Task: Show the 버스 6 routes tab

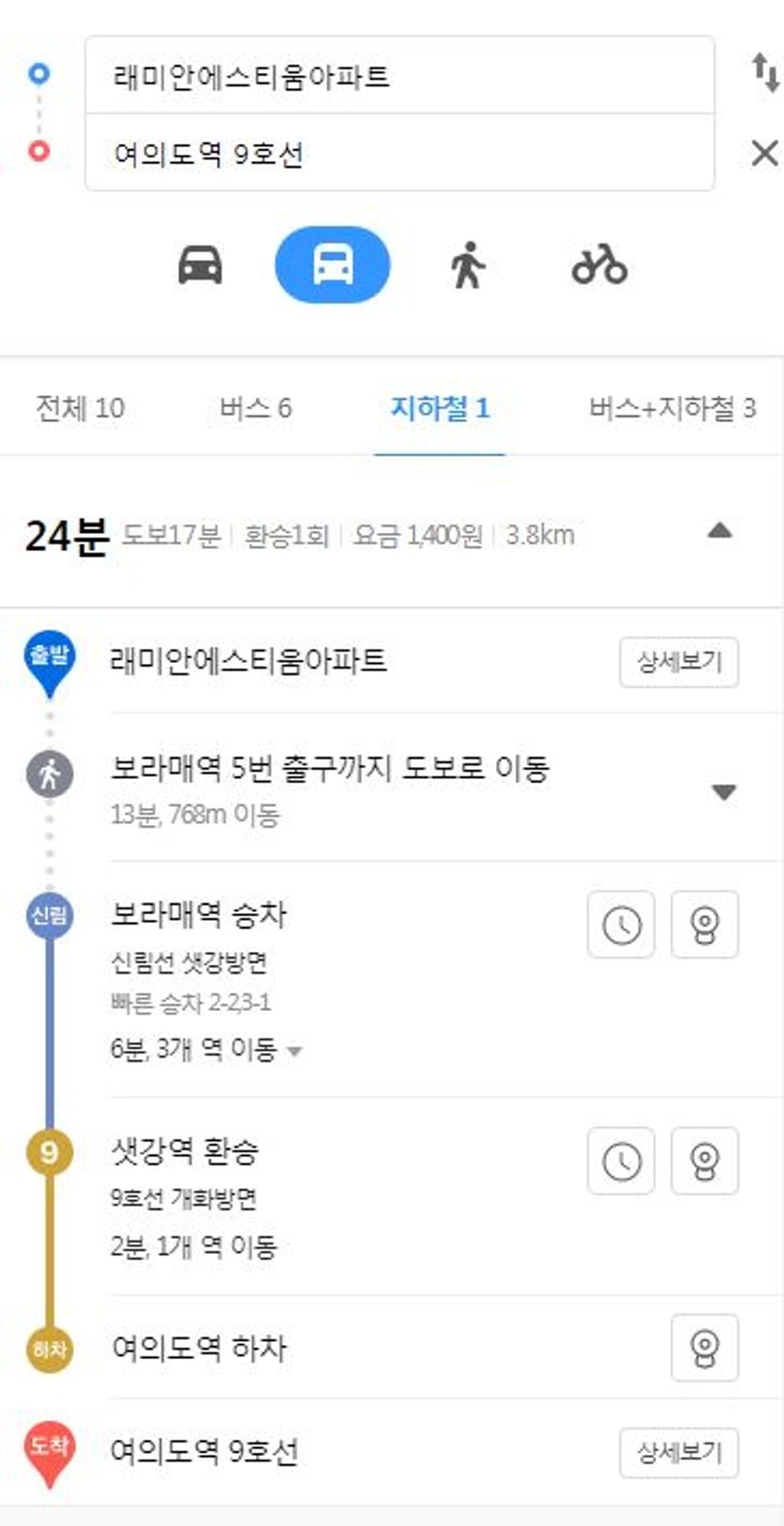Action: (x=255, y=409)
